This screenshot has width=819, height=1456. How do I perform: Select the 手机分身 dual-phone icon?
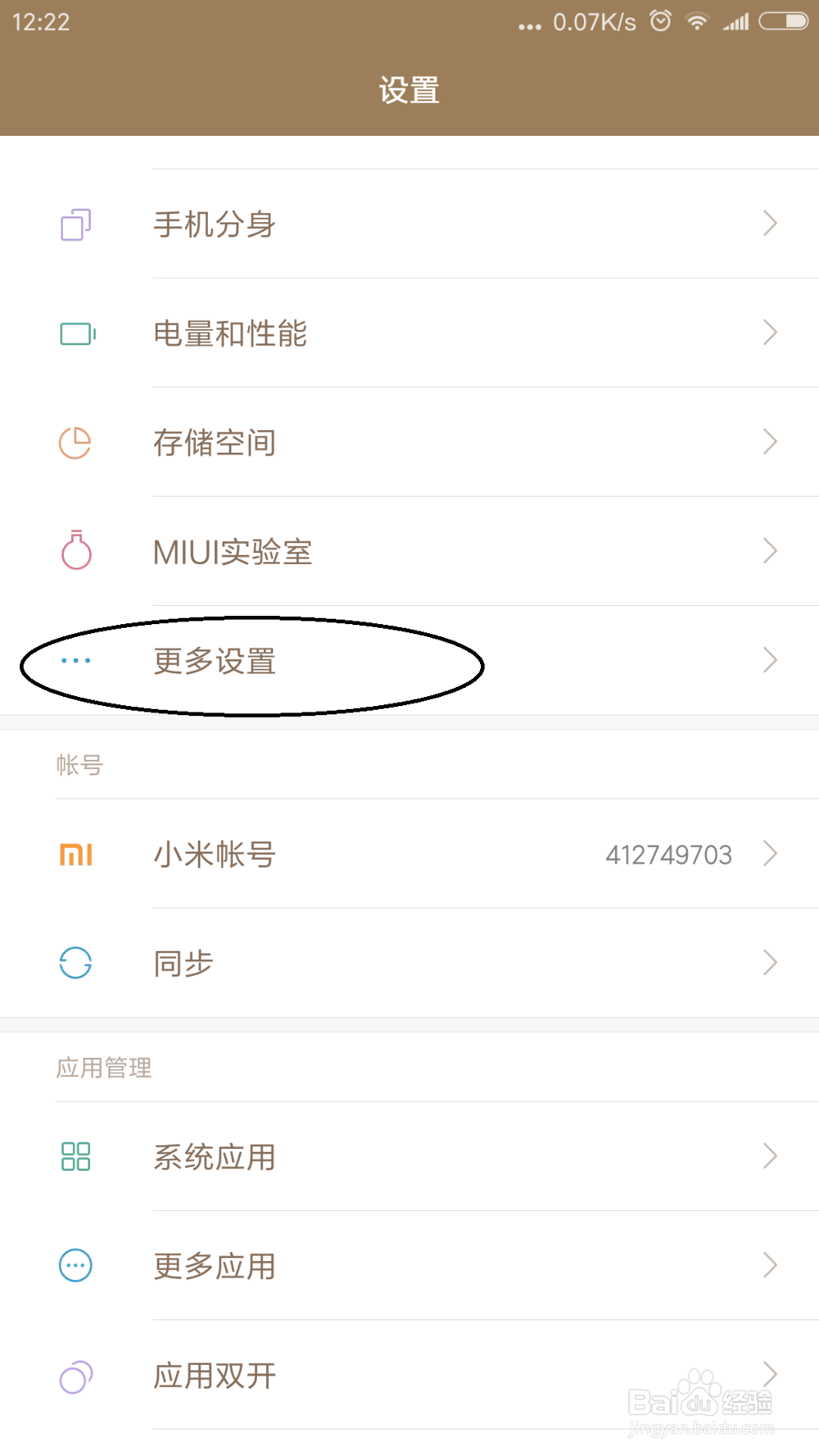click(75, 224)
